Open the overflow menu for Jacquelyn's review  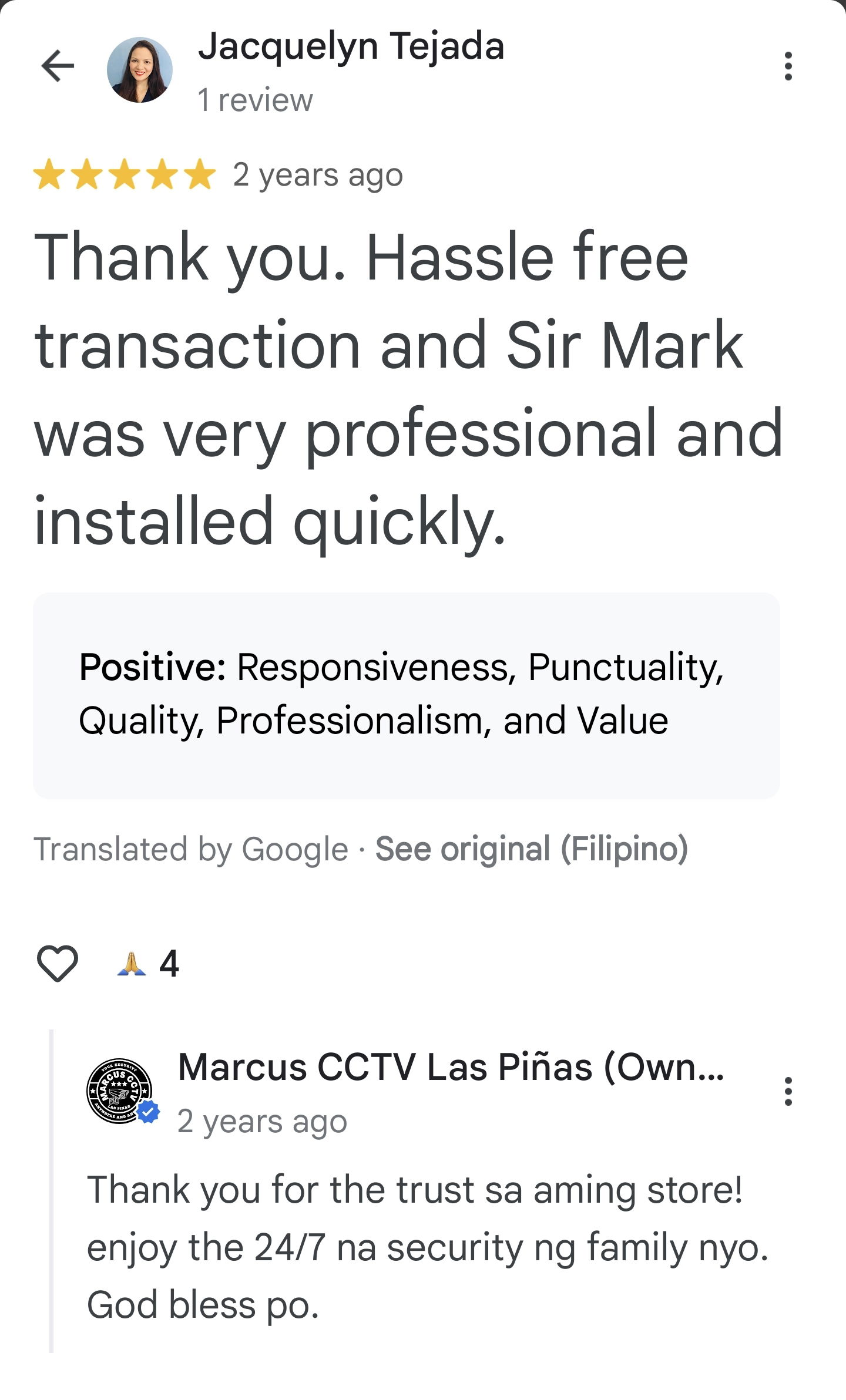788,66
